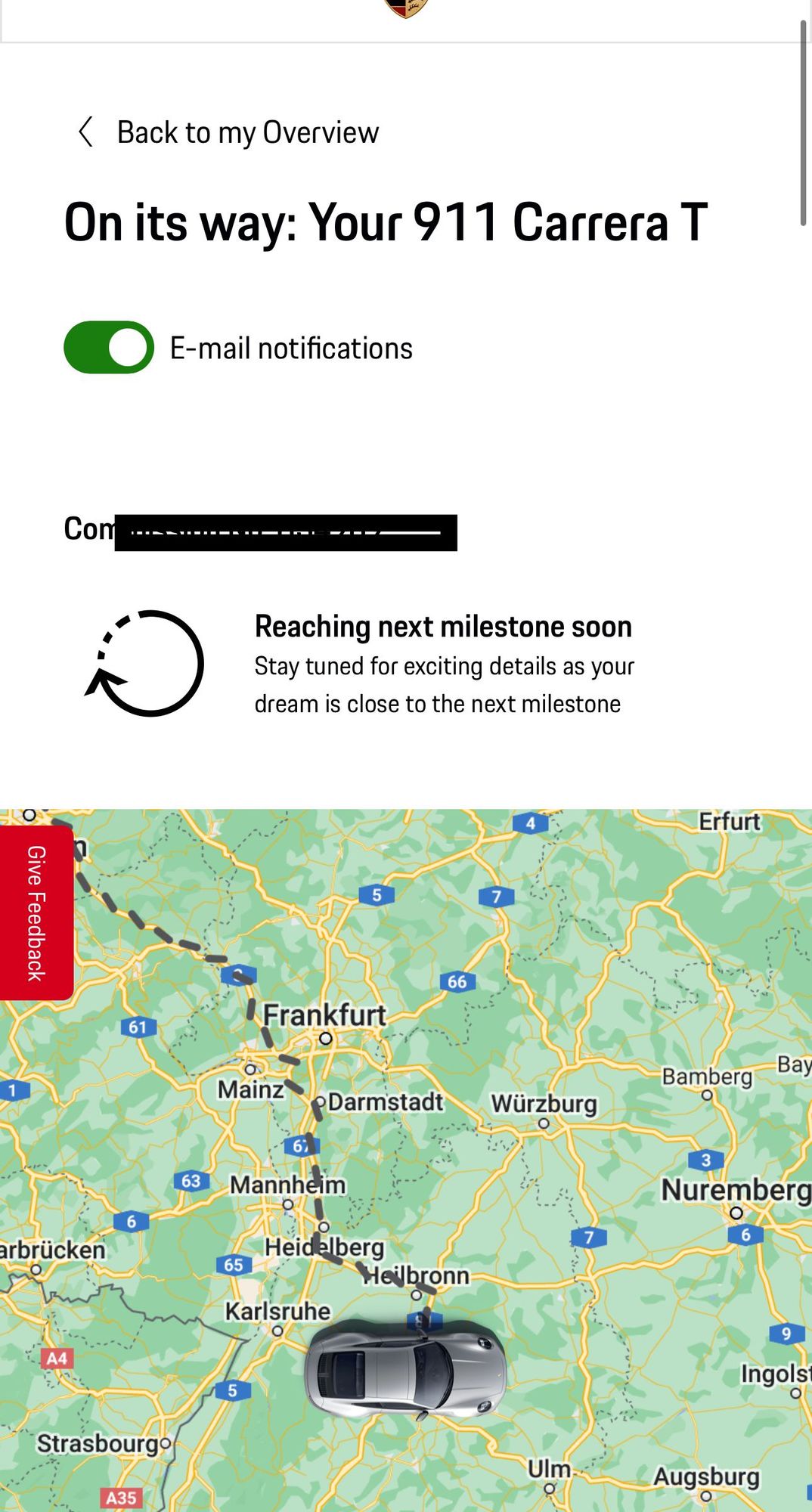The image size is (812, 1512).
Task: Disable E-mail notifications toggle
Action: pos(109,348)
